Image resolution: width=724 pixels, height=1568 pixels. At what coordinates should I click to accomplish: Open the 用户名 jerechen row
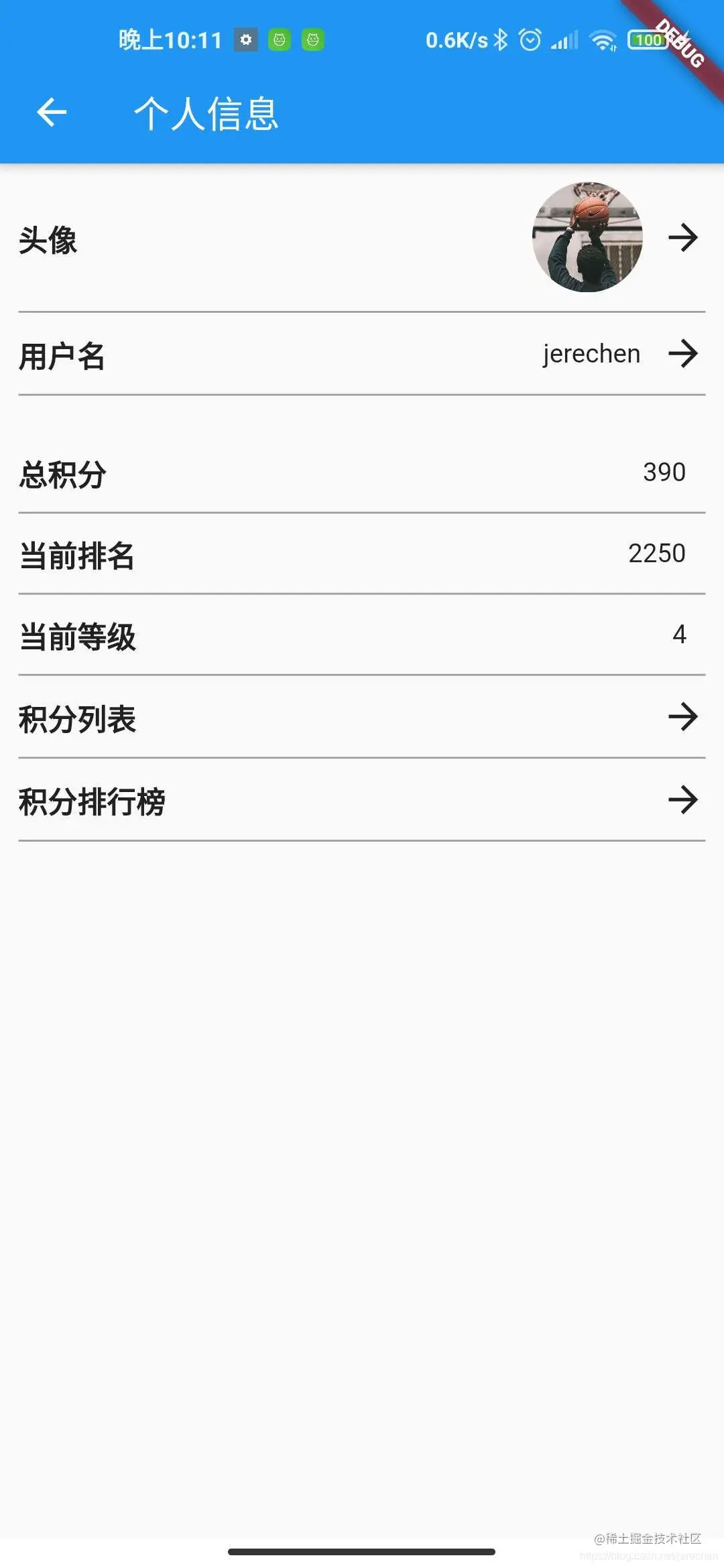coord(362,354)
